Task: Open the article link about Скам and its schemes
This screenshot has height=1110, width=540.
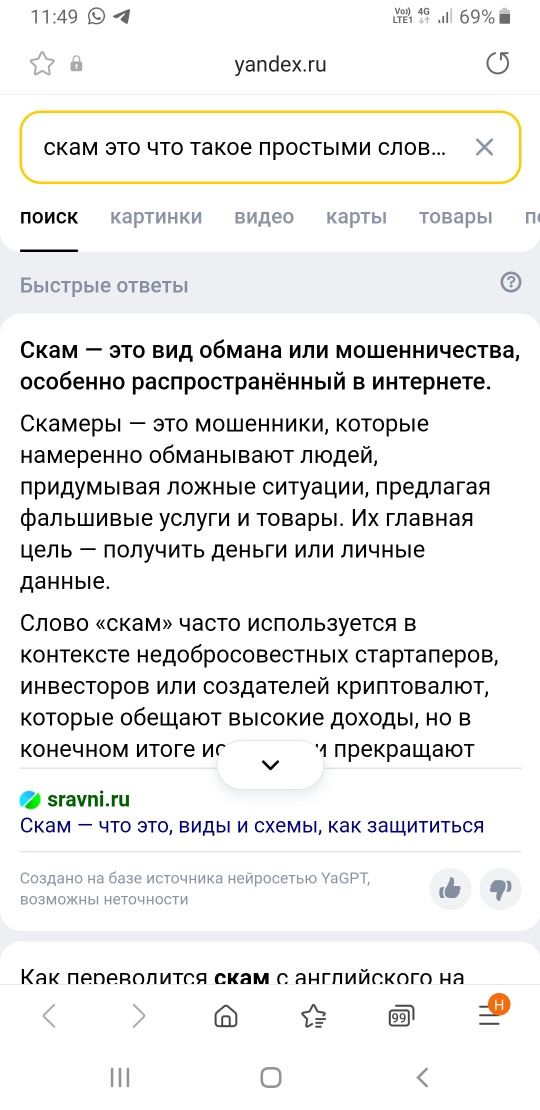Action: 252,825
